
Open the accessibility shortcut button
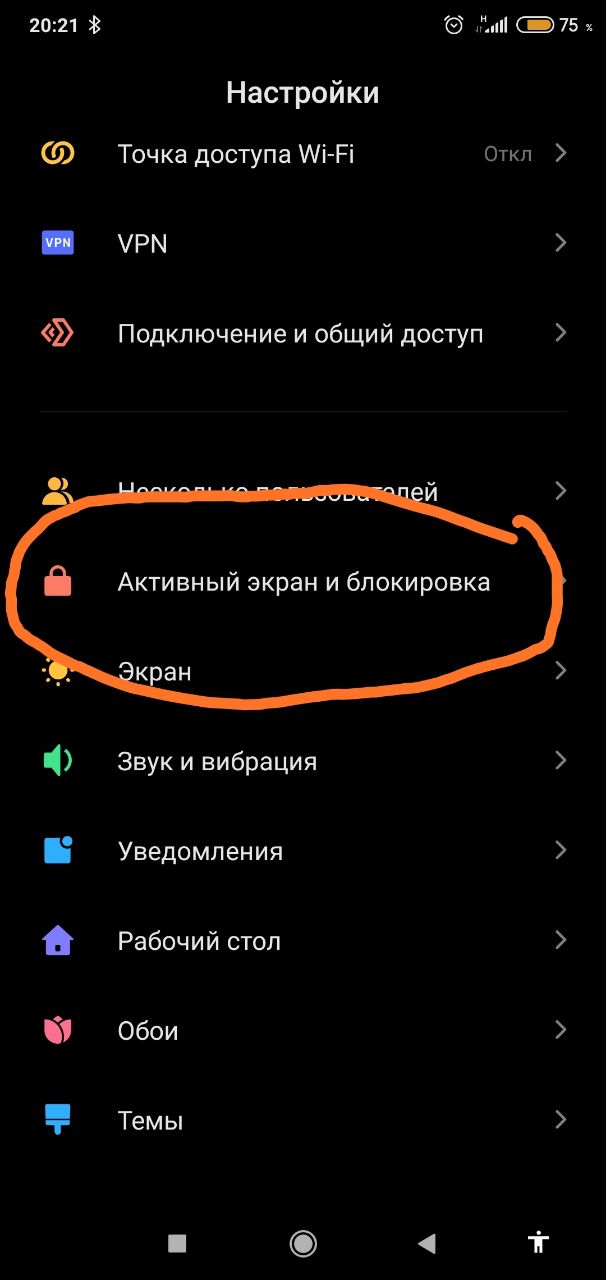(x=539, y=1243)
